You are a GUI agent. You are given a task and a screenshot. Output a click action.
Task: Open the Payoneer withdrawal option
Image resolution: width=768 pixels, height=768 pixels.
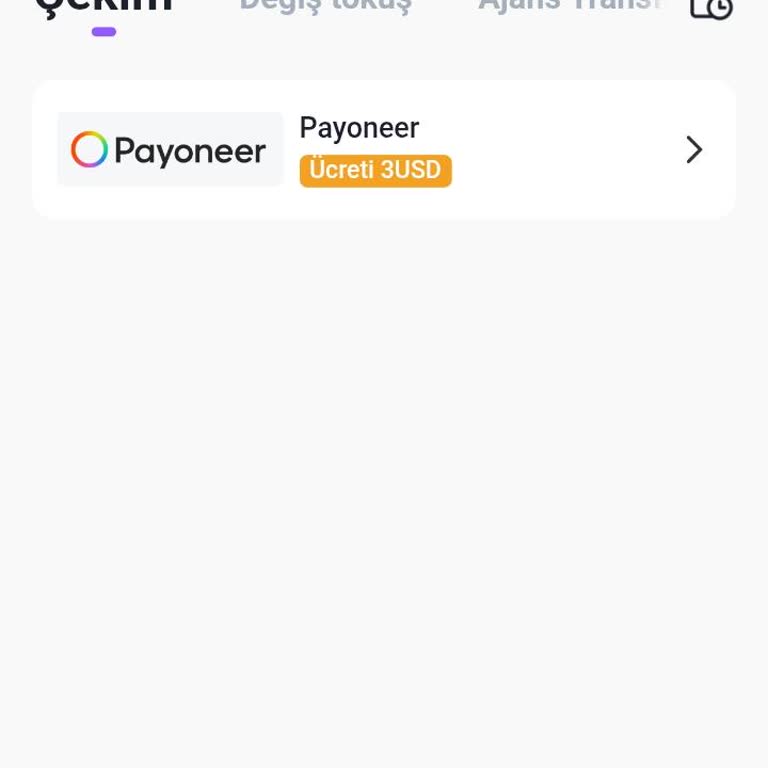384,150
